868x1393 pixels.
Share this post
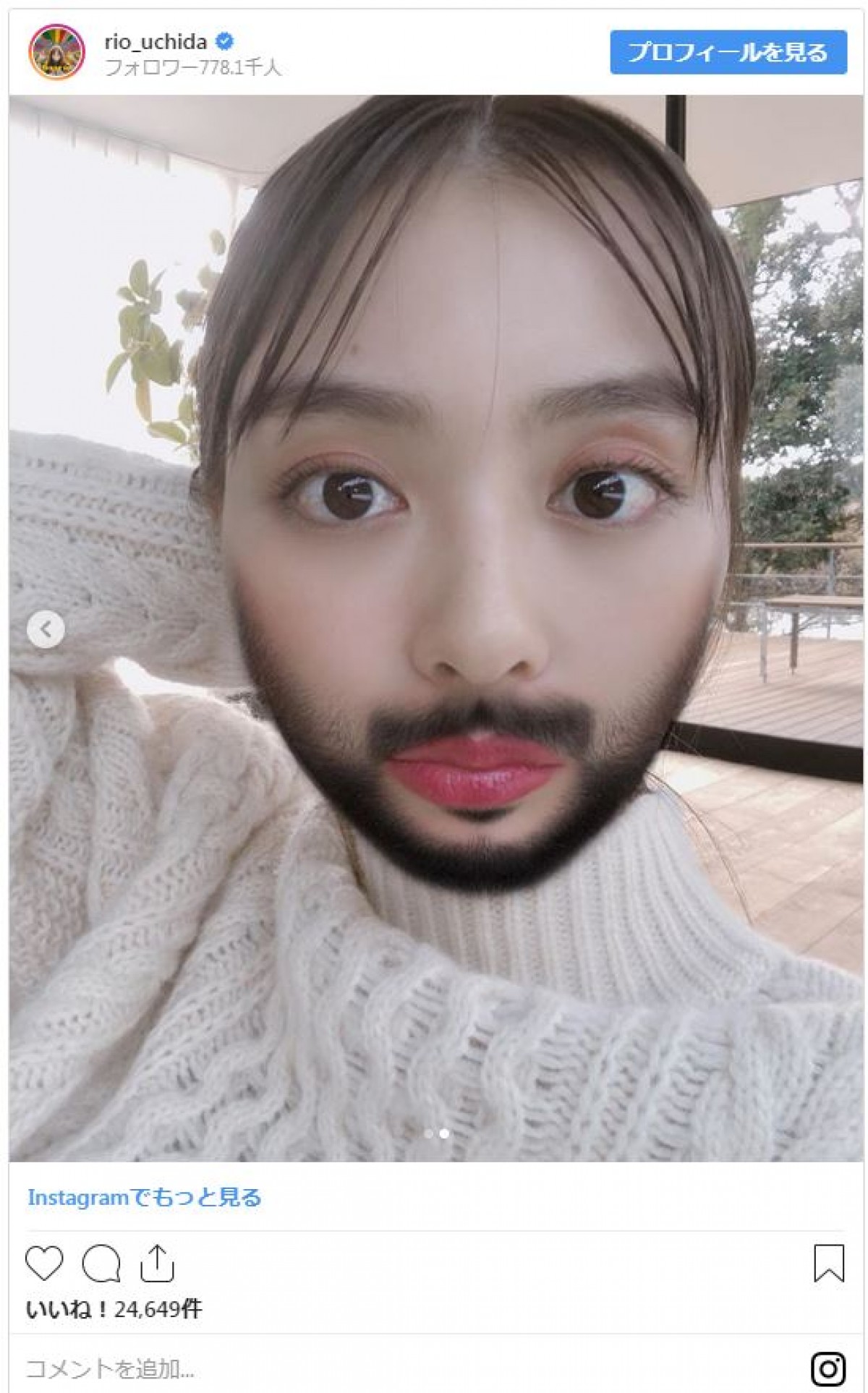[157, 1264]
